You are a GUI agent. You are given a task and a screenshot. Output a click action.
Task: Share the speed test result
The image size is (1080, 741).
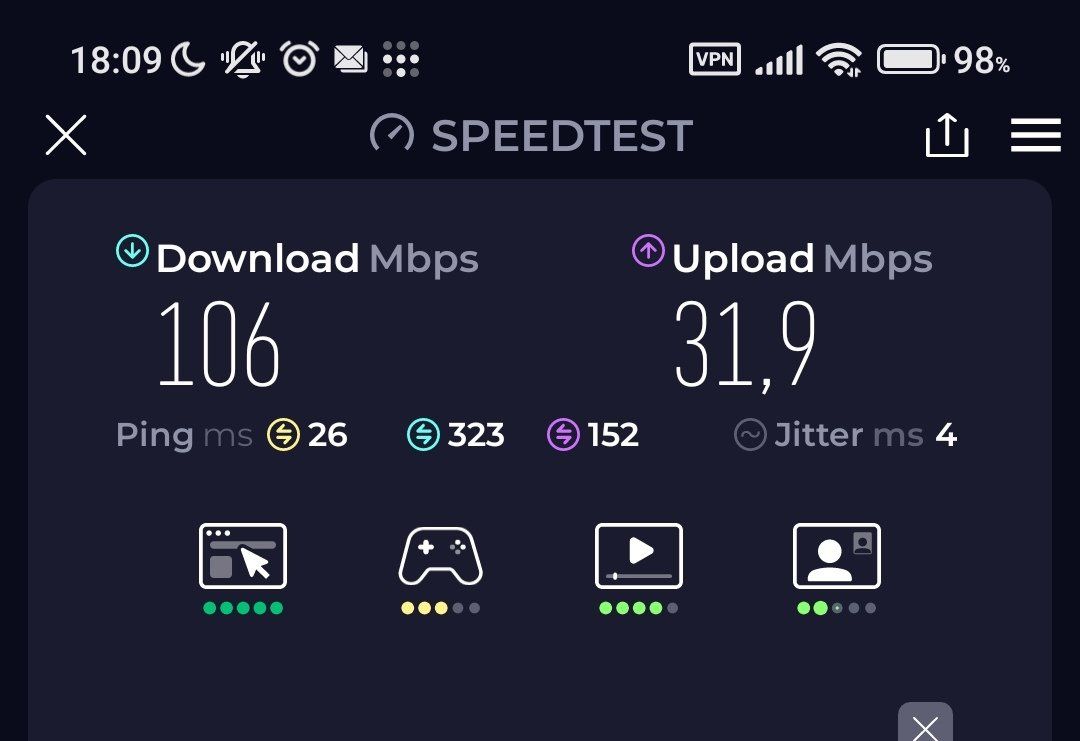[x=946, y=135]
